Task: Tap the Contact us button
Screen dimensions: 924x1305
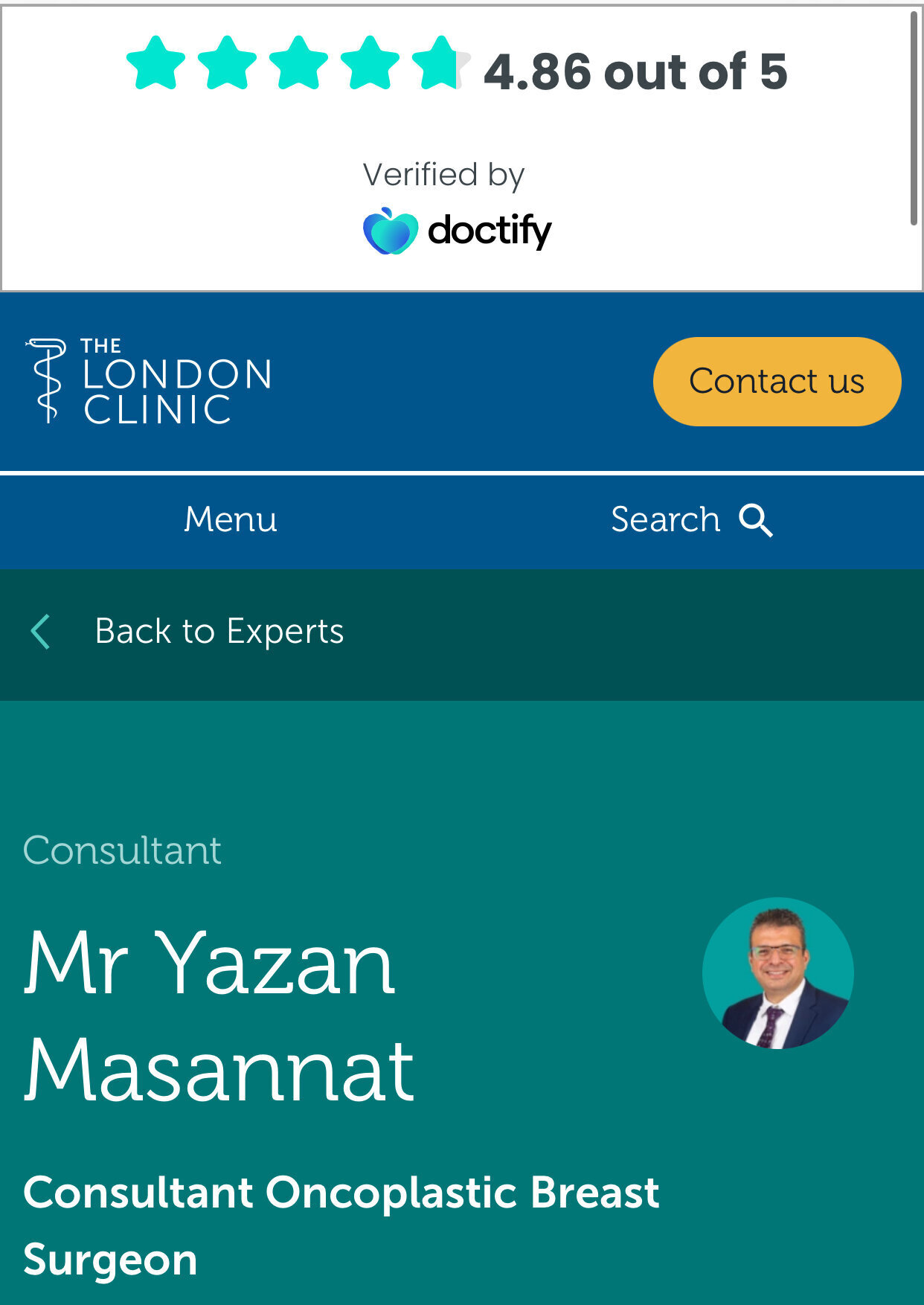Action: [777, 382]
